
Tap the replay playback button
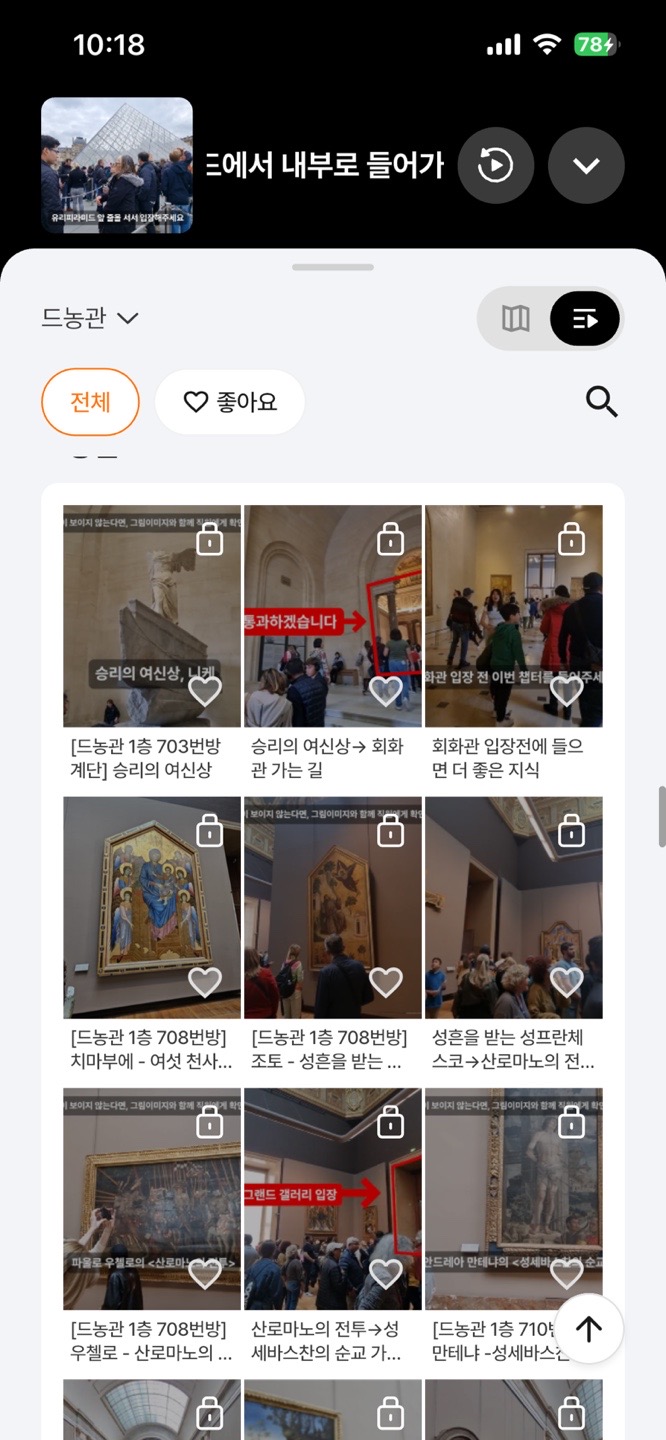[x=496, y=166]
